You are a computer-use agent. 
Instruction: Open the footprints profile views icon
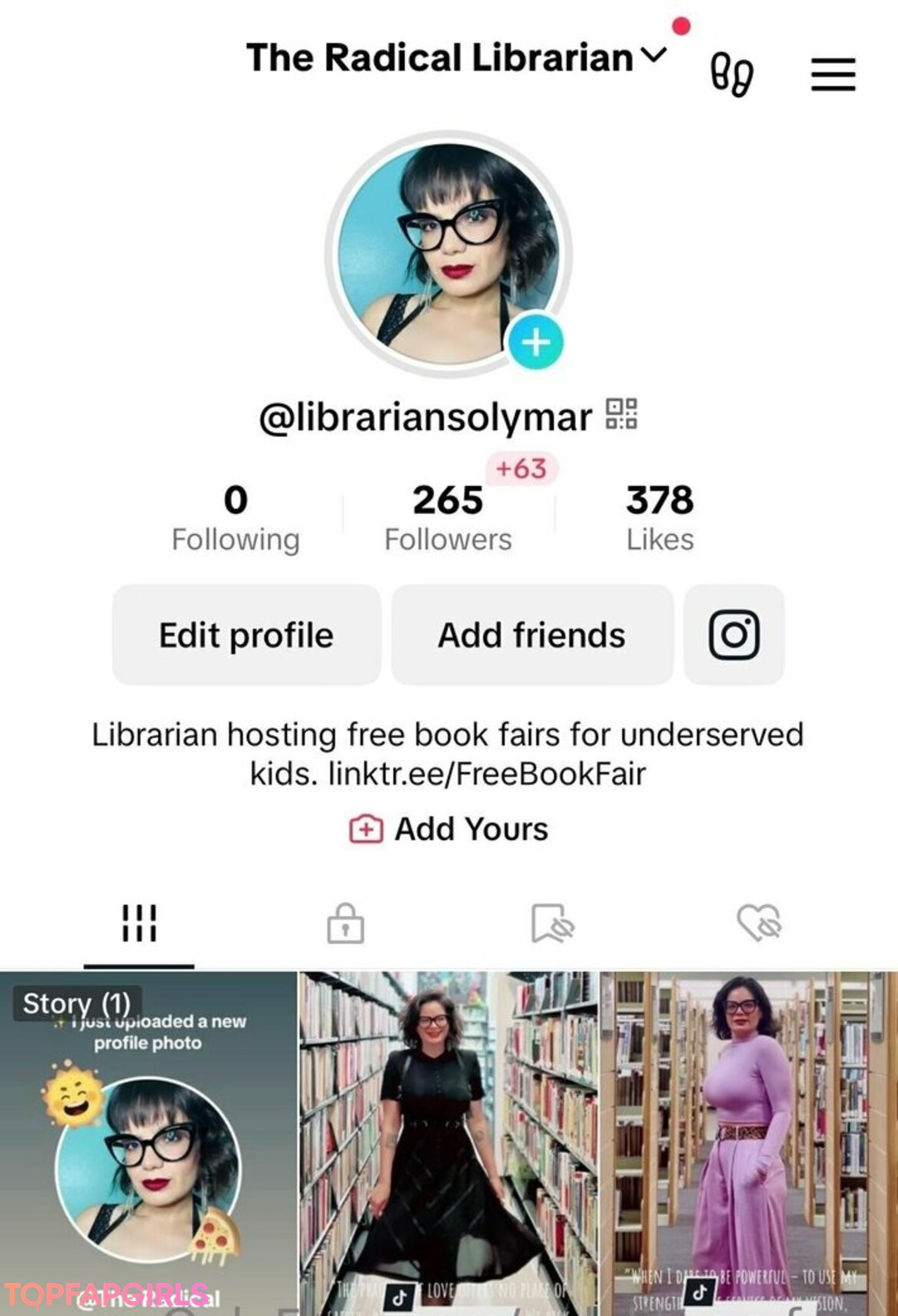pyautogui.click(x=732, y=75)
